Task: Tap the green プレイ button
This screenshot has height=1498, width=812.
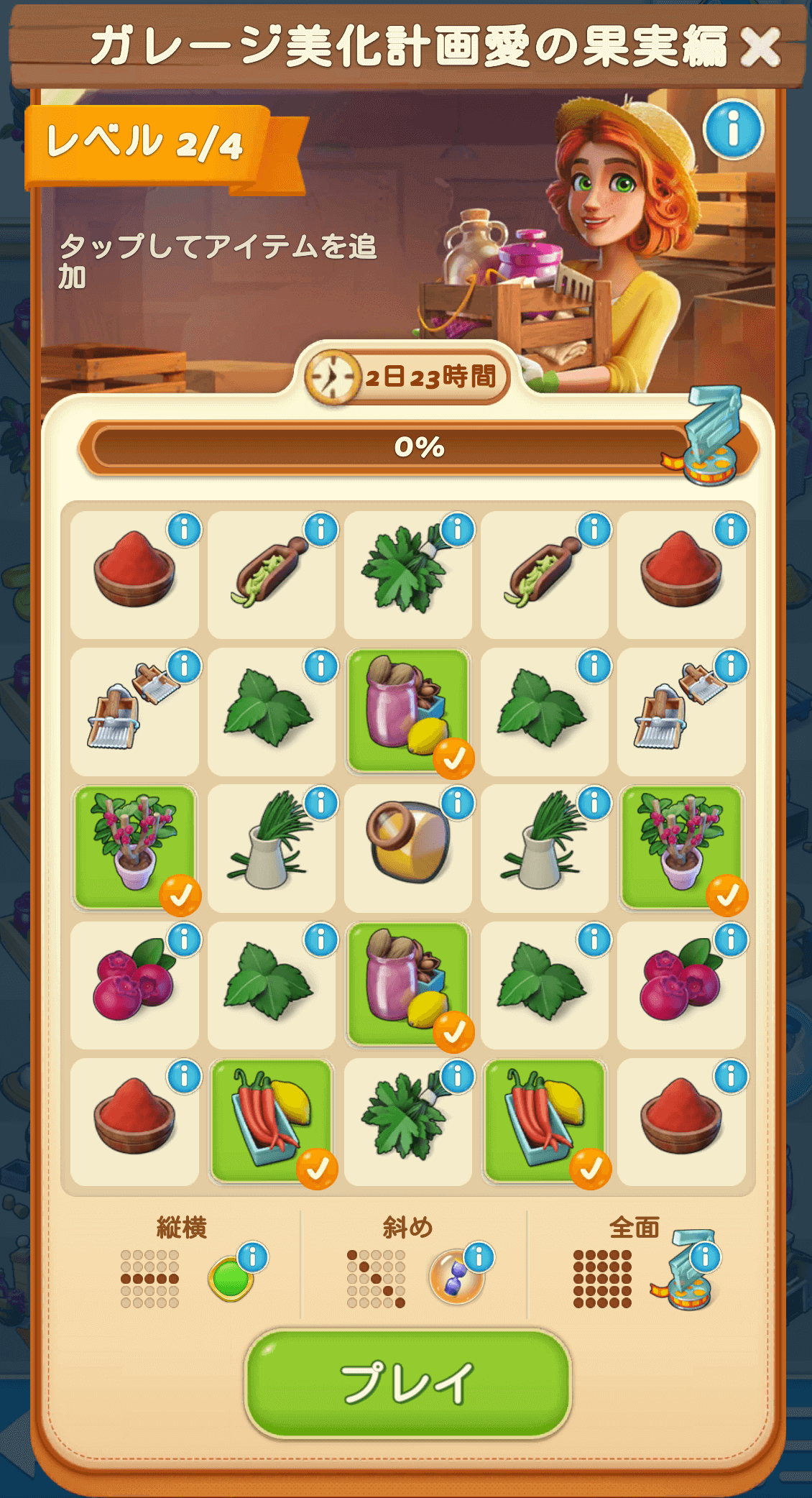Action: [x=407, y=1383]
